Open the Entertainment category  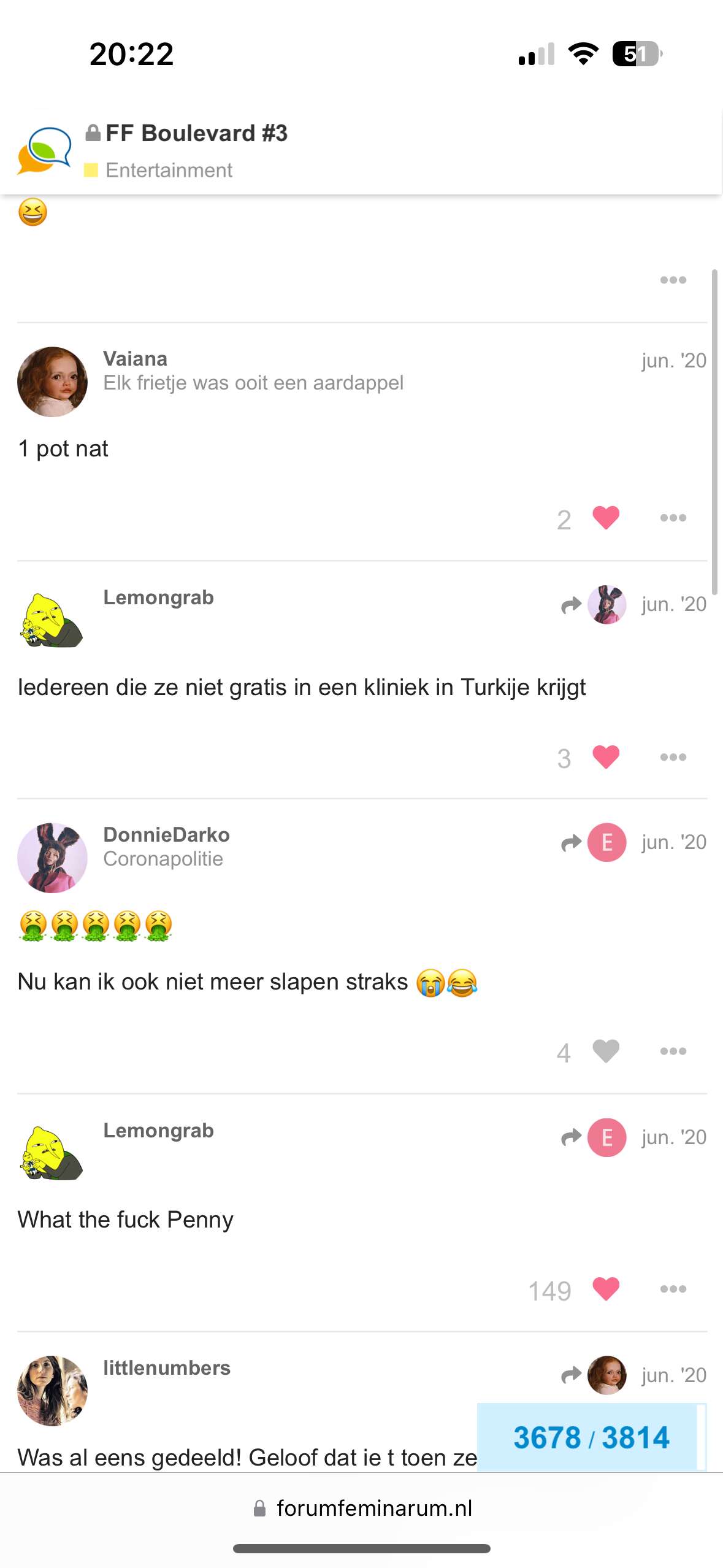169,170
